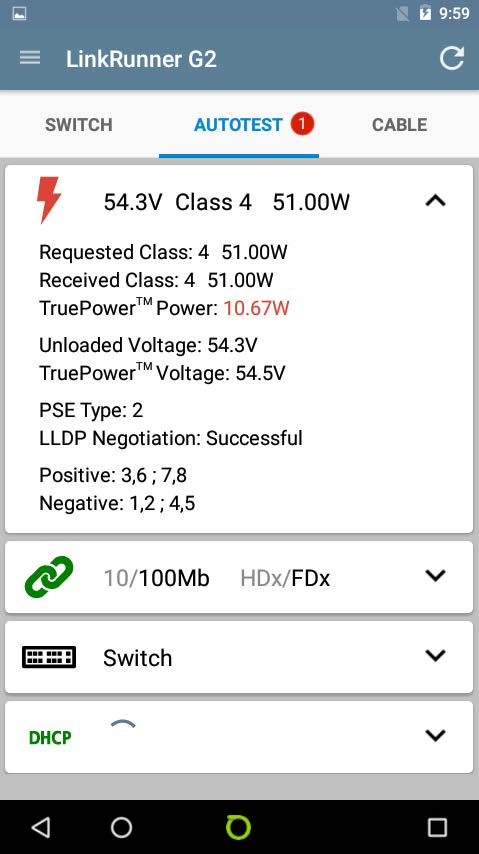Go back using the system back button

[41, 827]
